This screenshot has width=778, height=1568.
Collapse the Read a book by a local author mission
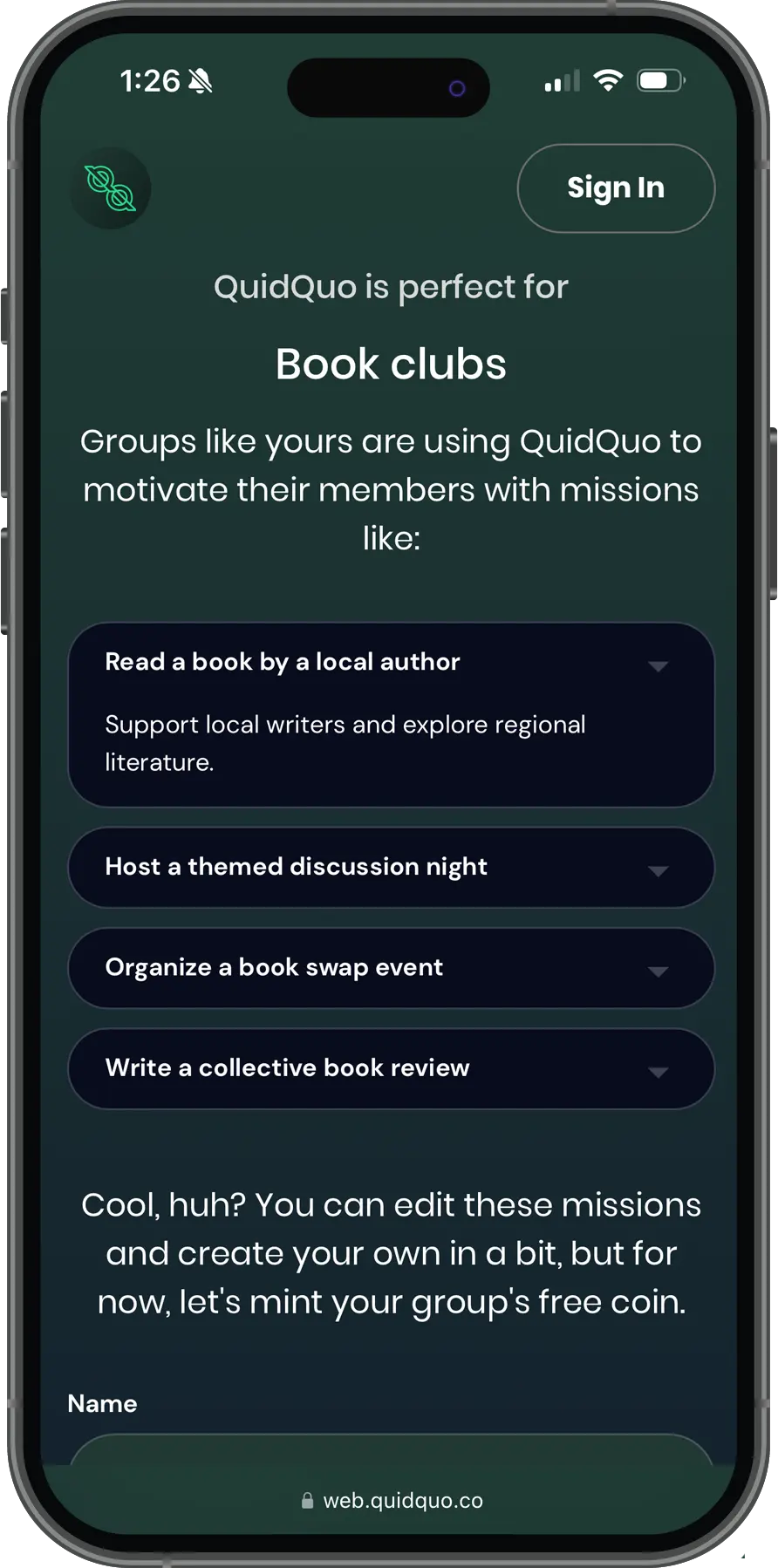pyautogui.click(x=658, y=665)
